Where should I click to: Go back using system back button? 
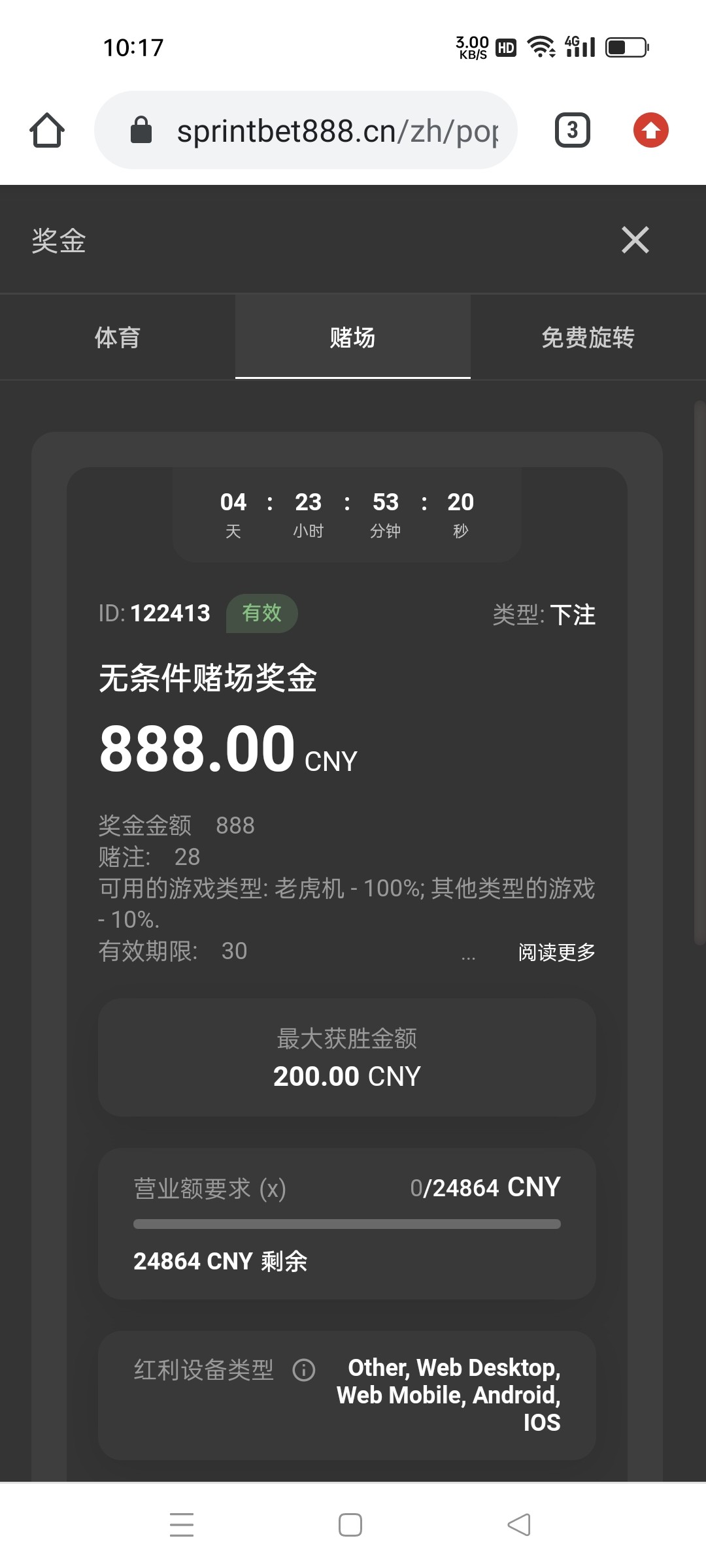[519, 1525]
